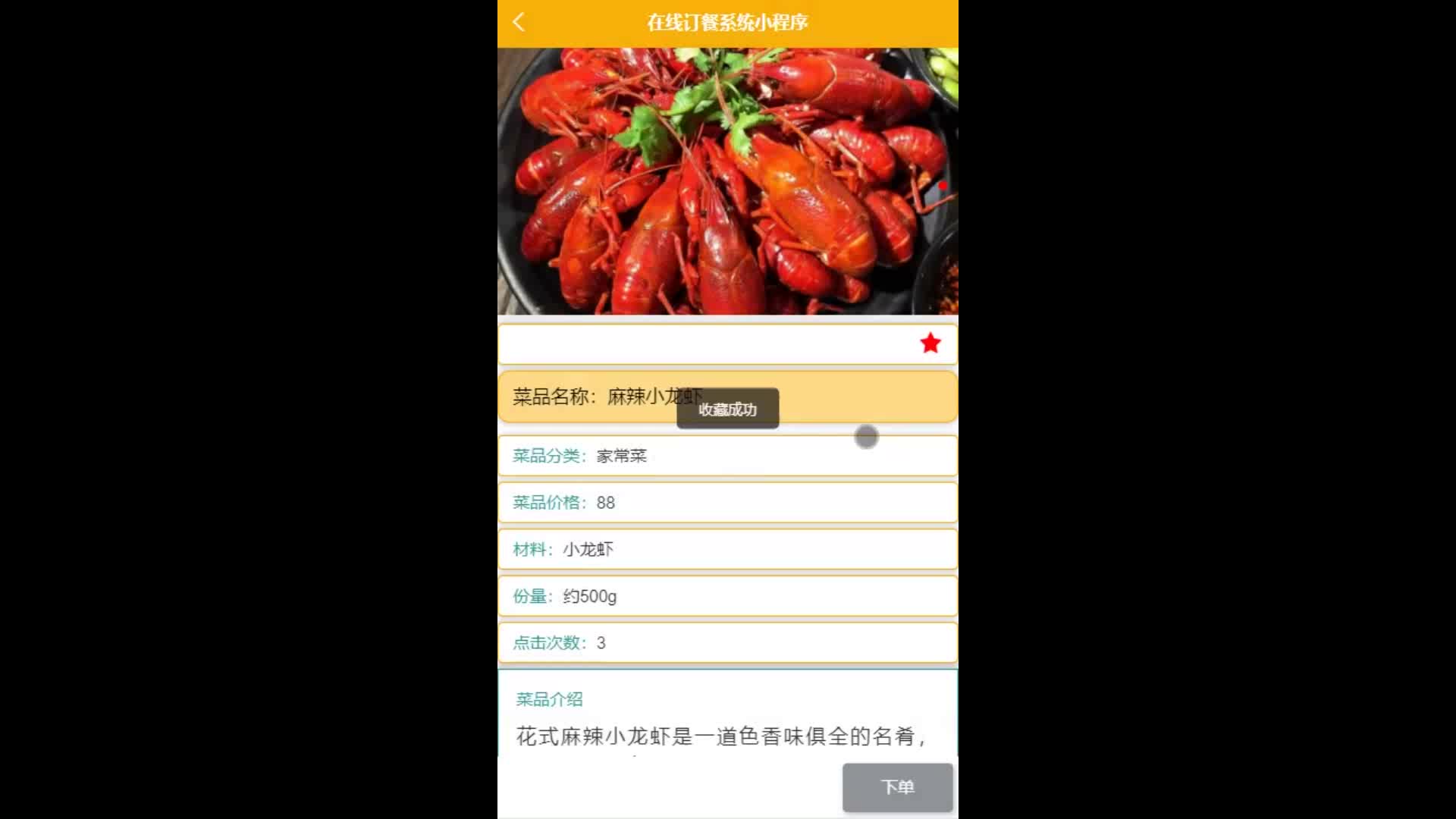Viewport: 1456px width, 819px height.
Task: Tap the 下单 order button
Action: [897, 787]
